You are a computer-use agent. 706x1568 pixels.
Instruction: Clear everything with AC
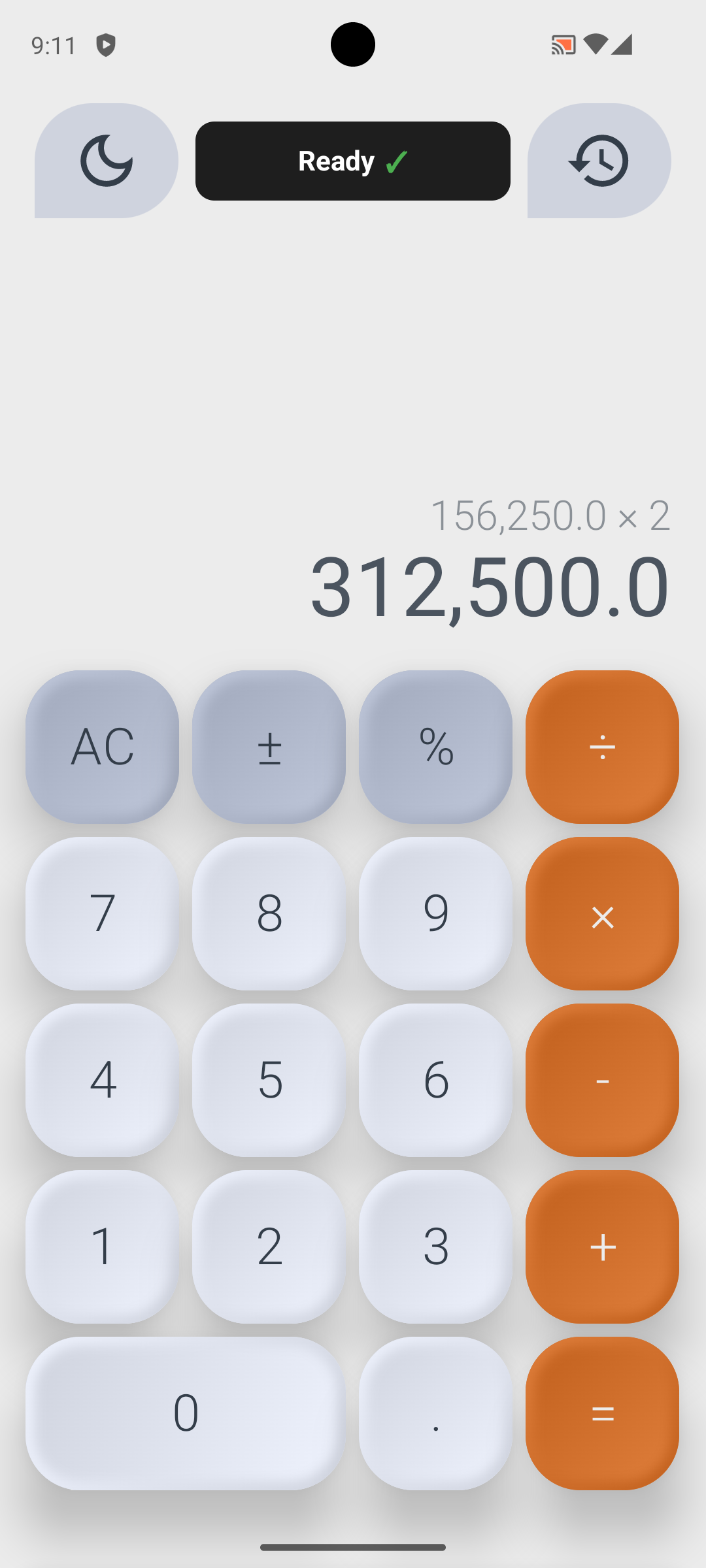pos(102,747)
